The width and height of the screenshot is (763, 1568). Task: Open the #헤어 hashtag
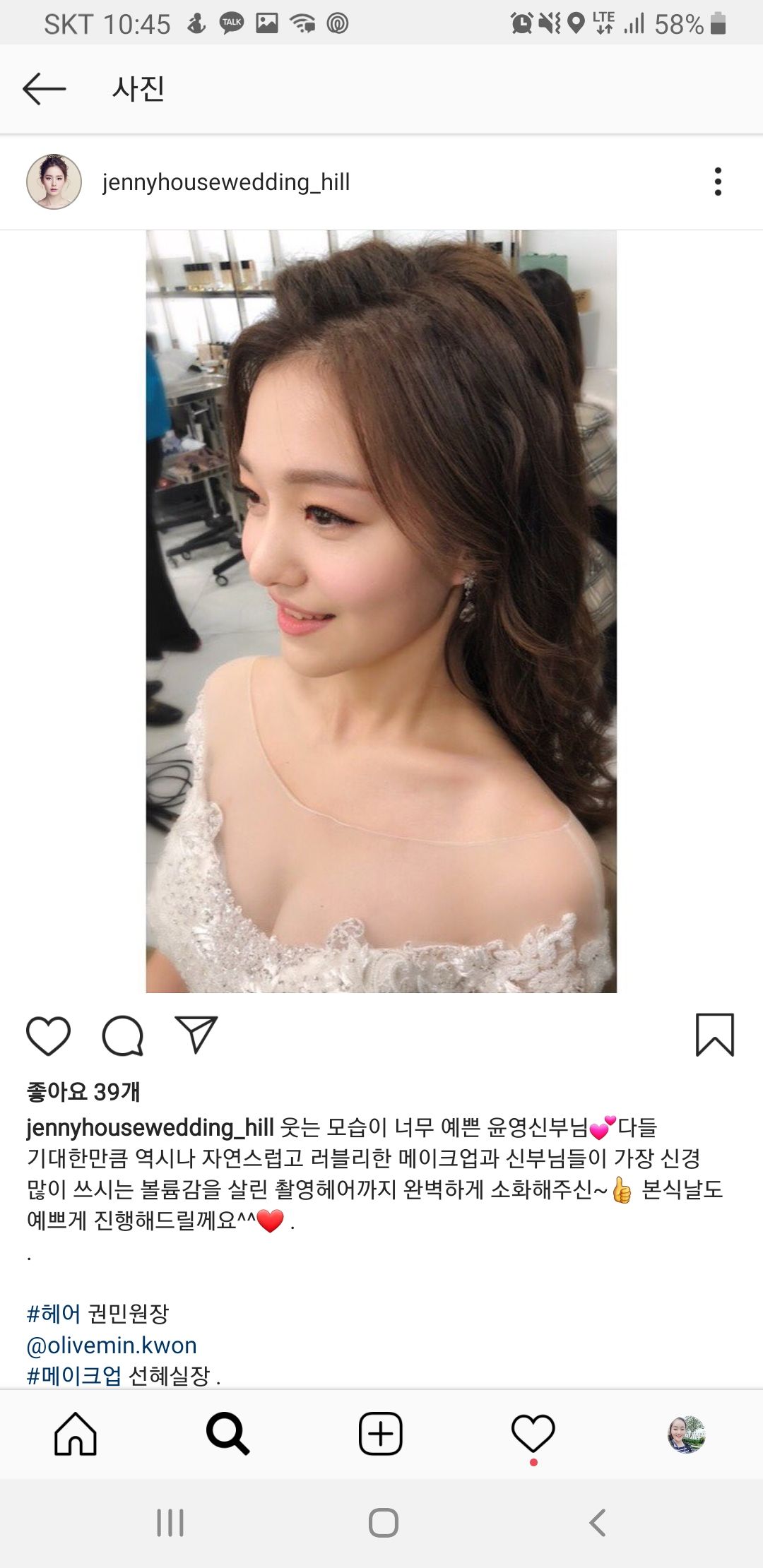tap(54, 1314)
